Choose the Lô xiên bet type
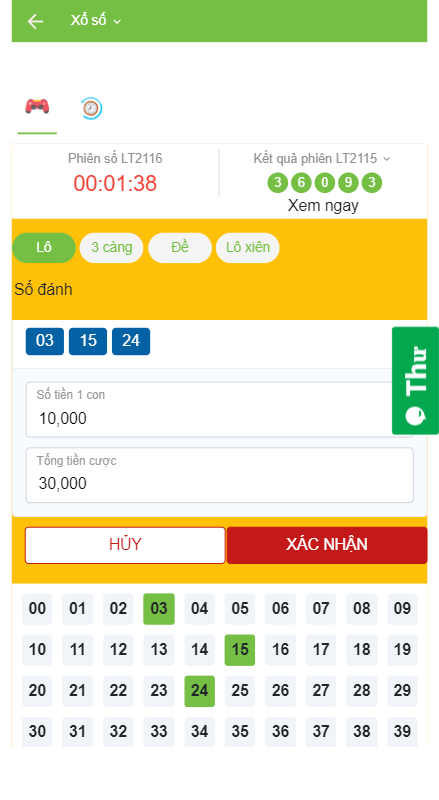Screen dimensions: 439x800 point(248,247)
